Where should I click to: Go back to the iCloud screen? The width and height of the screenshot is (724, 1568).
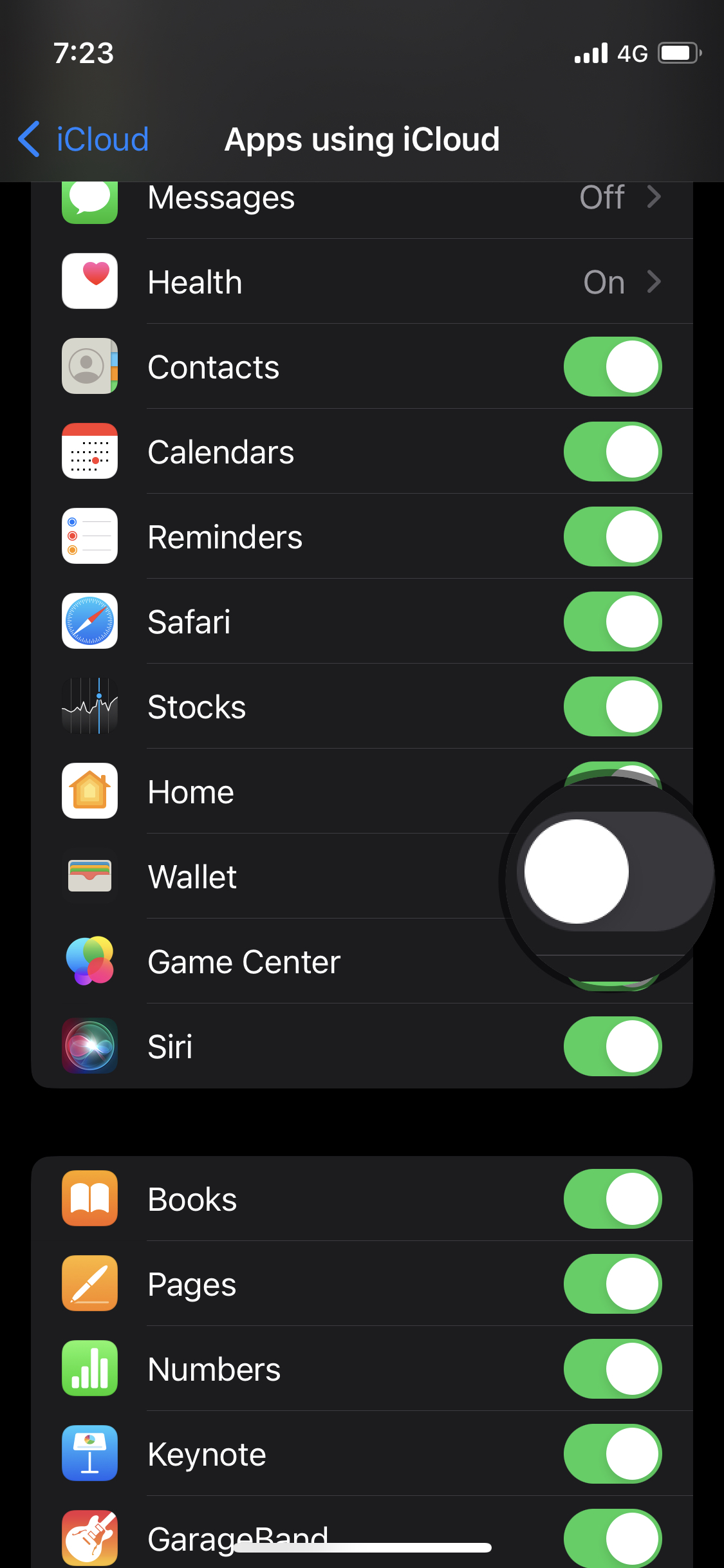[82, 139]
